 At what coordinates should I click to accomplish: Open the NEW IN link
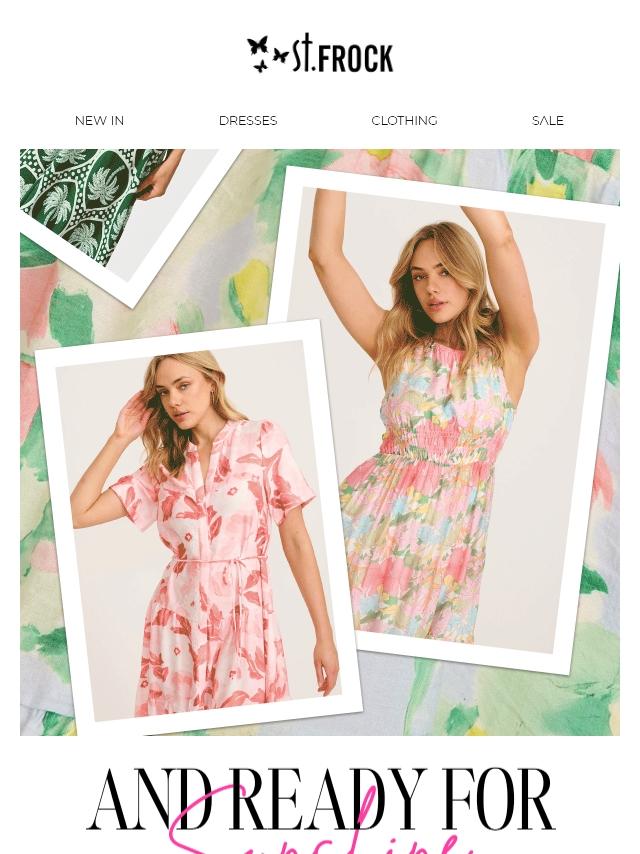coord(99,120)
